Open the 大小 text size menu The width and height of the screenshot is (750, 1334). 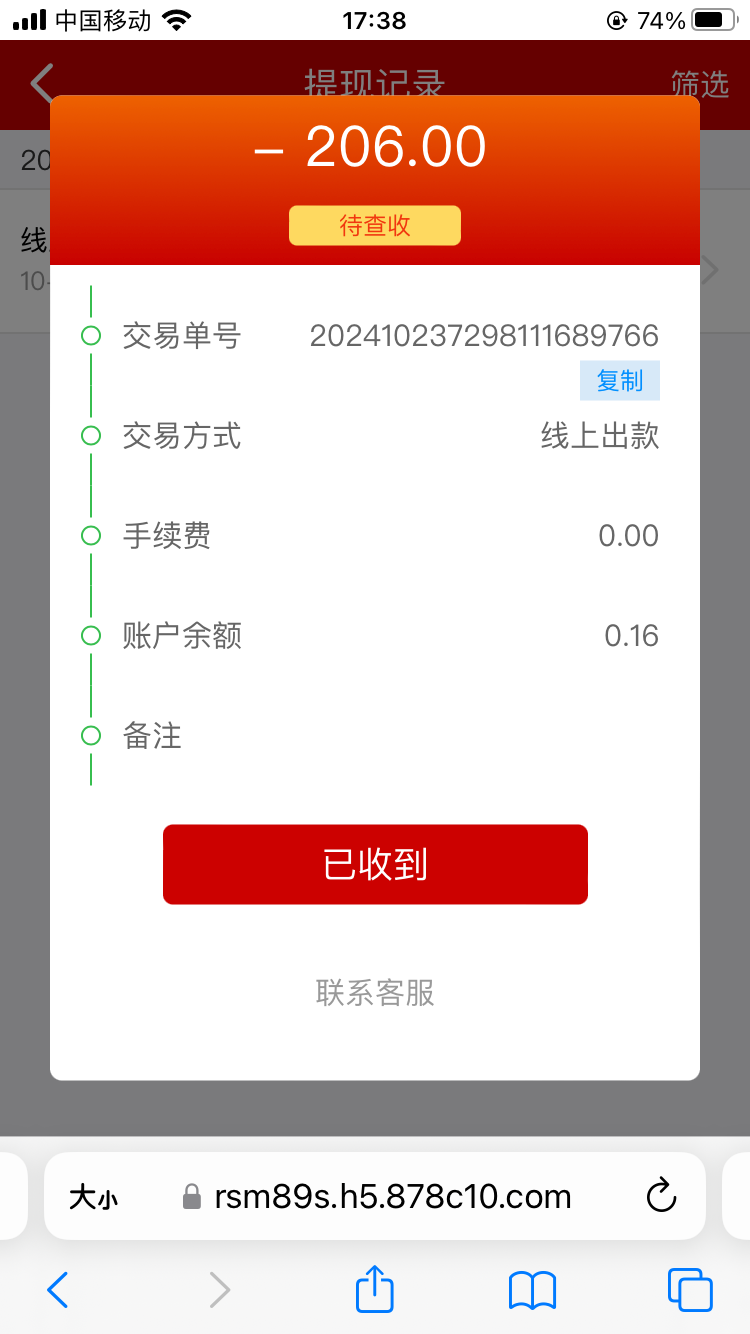[x=93, y=1197]
